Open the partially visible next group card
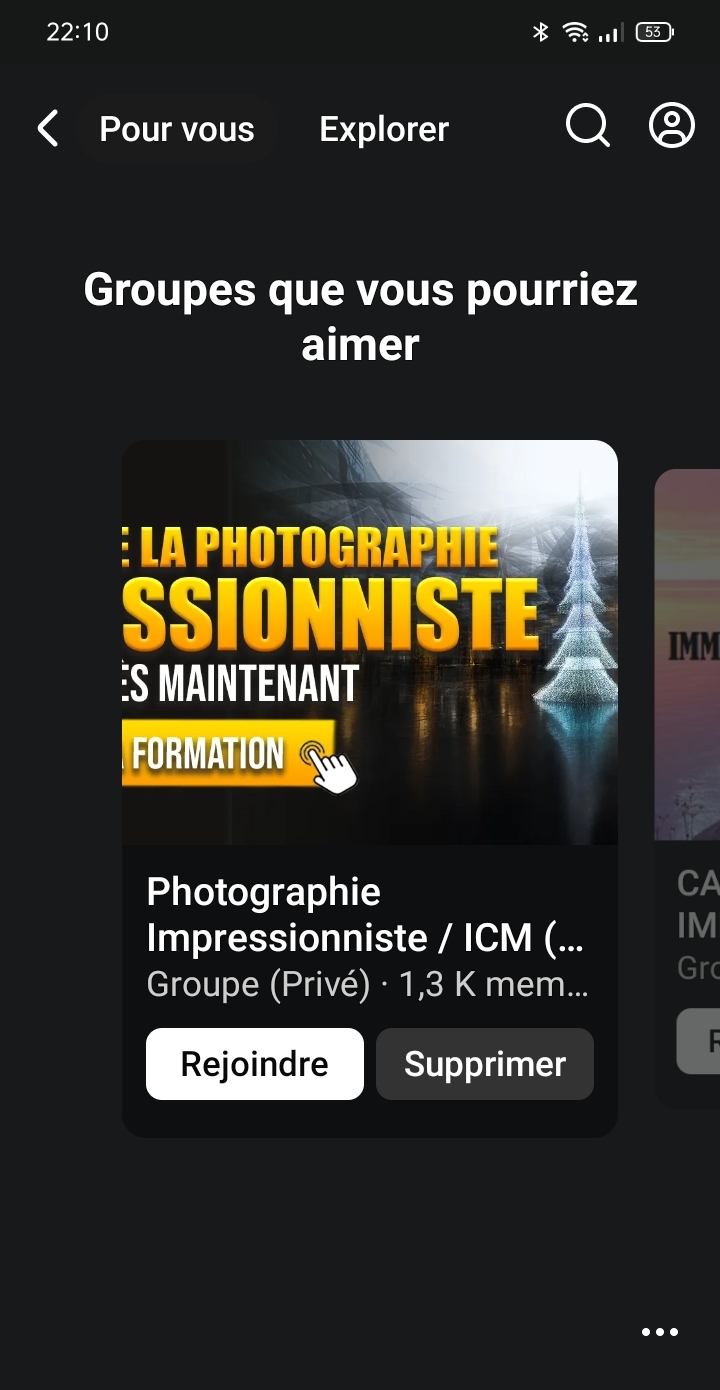This screenshot has height=1390, width=720. coord(688,788)
